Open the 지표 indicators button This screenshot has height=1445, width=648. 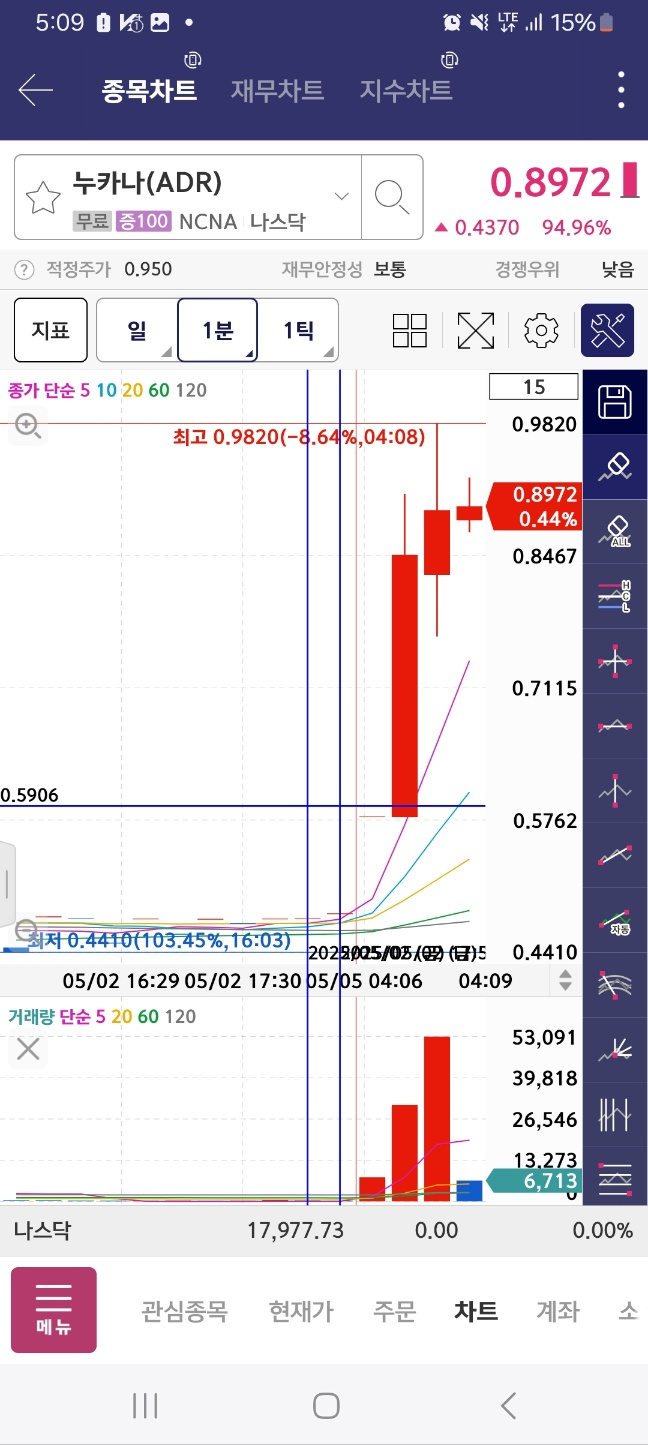click(x=51, y=330)
